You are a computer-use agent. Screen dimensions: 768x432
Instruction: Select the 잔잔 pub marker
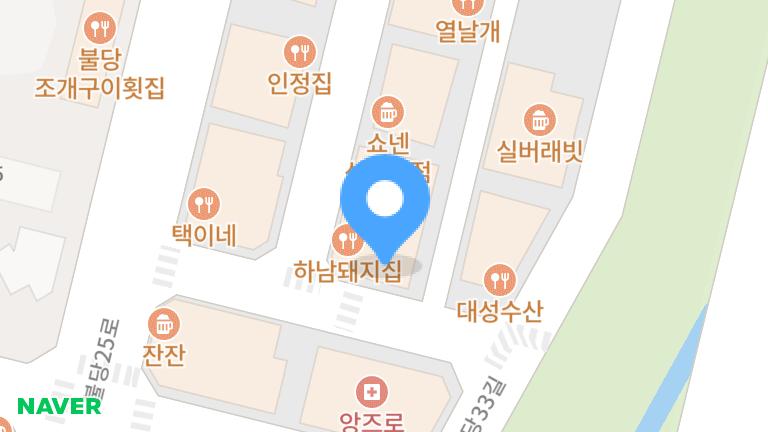tap(163, 325)
